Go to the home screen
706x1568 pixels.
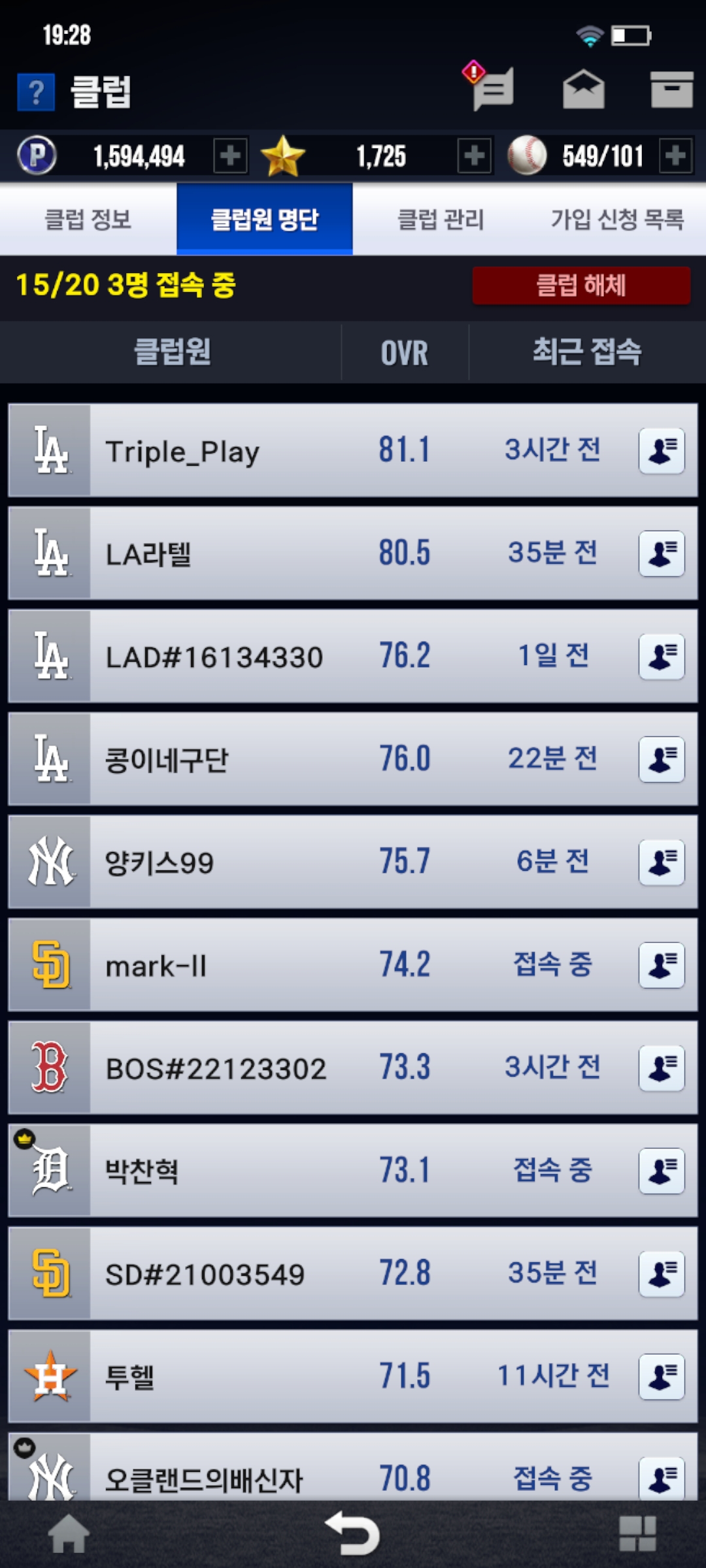pos(69,1534)
